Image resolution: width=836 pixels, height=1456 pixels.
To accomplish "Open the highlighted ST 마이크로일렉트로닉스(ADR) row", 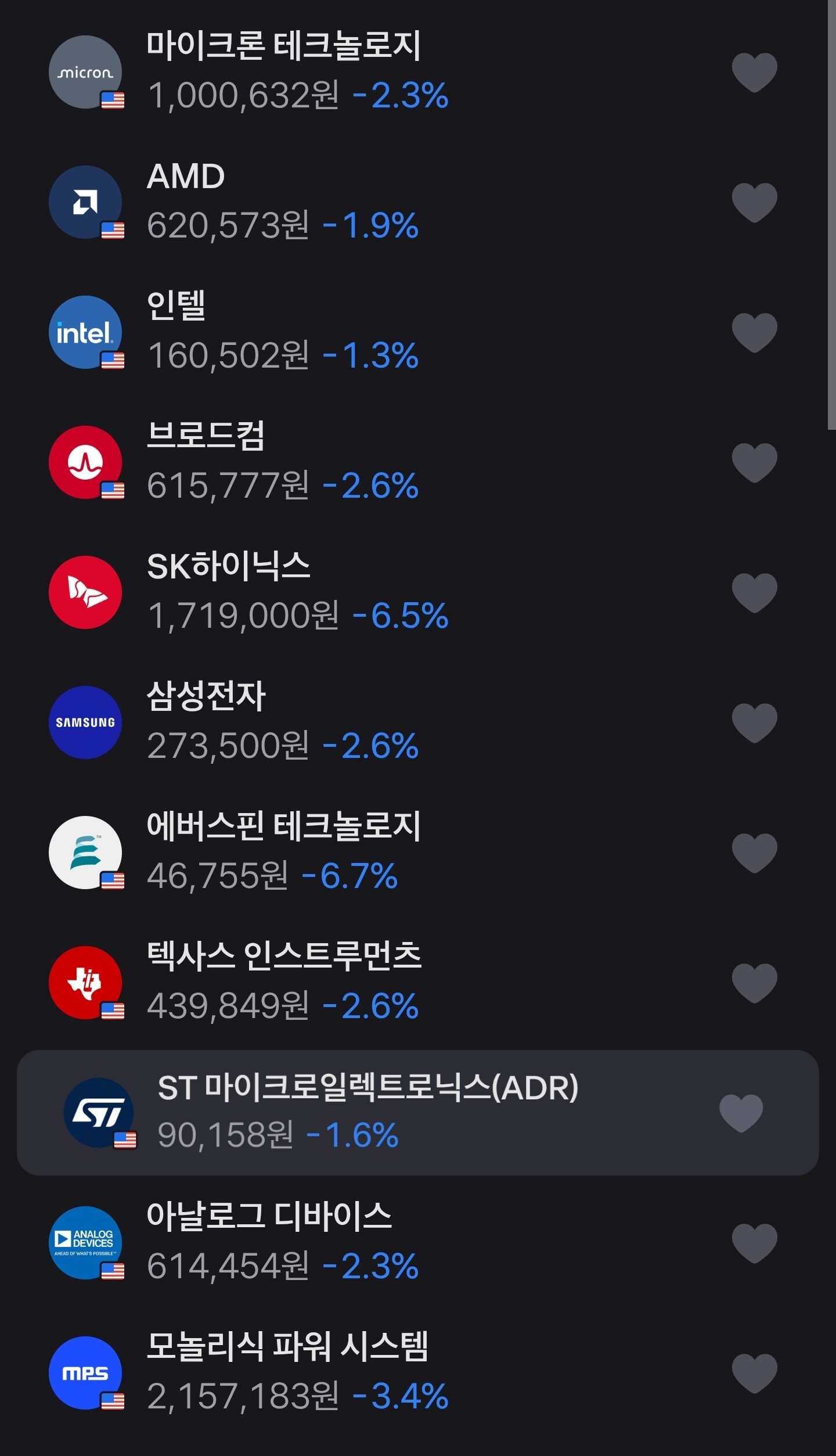I will [x=418, y=1113].
